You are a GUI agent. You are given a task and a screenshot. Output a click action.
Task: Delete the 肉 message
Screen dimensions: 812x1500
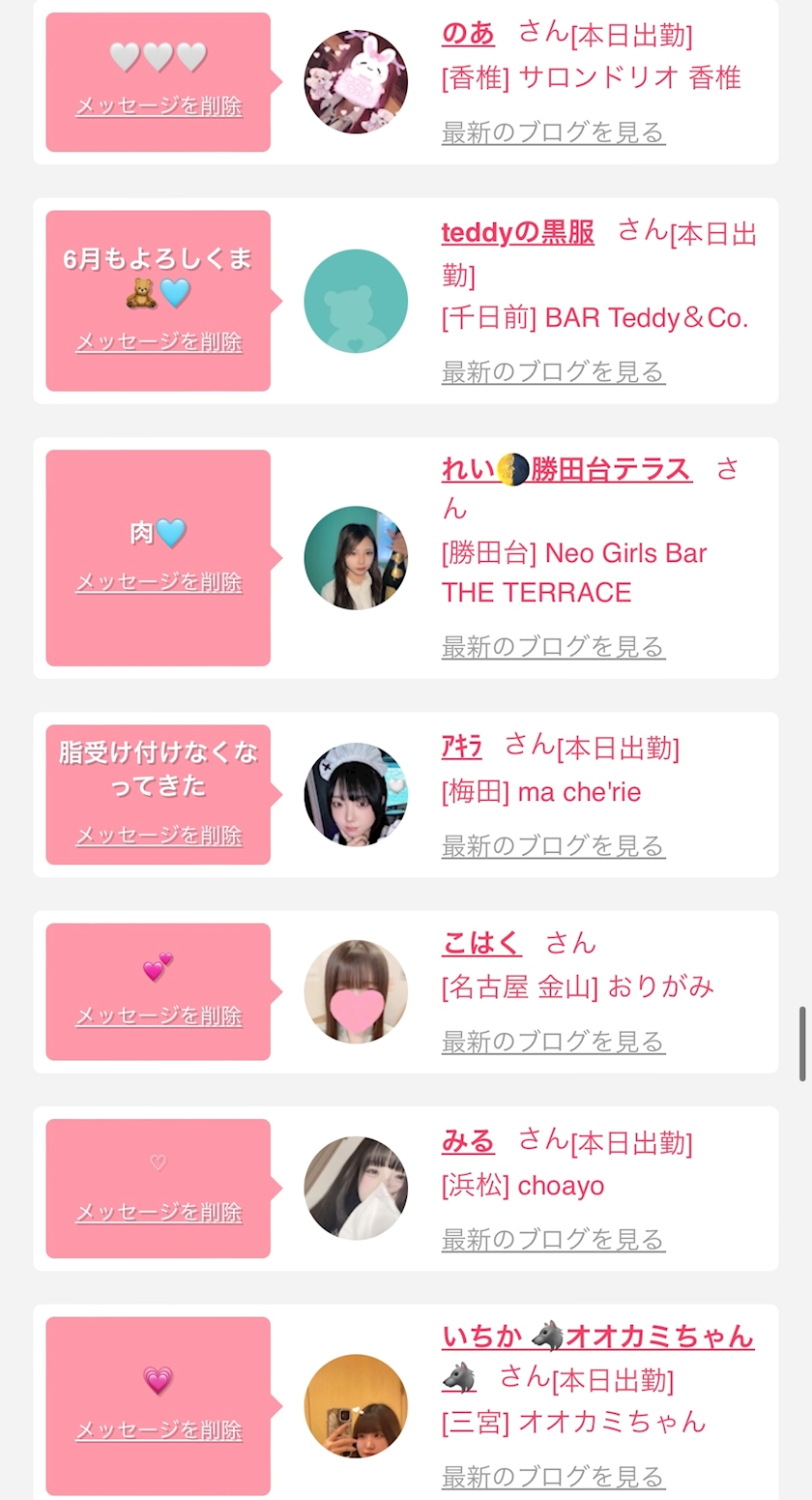pos(159,581)
